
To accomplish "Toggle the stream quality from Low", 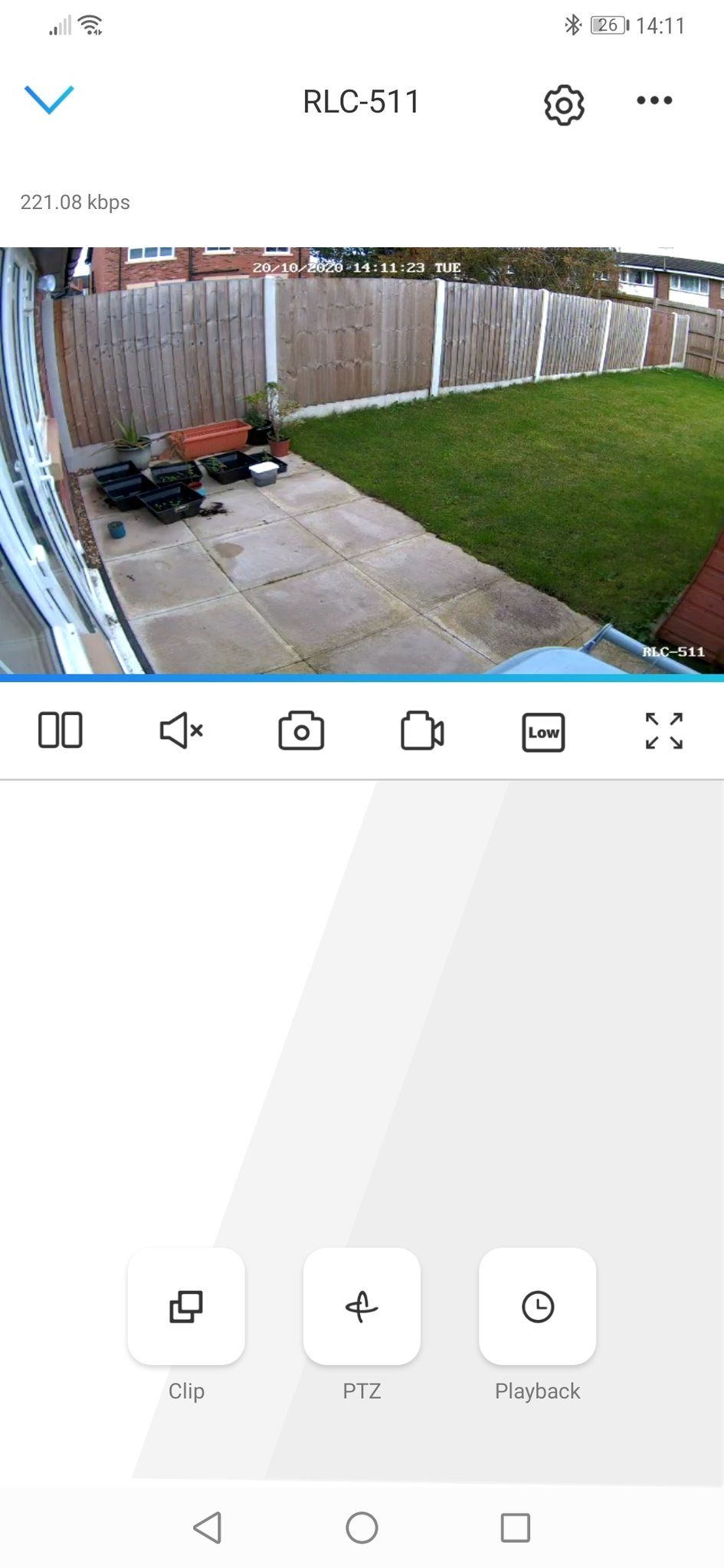I will 543,732.
